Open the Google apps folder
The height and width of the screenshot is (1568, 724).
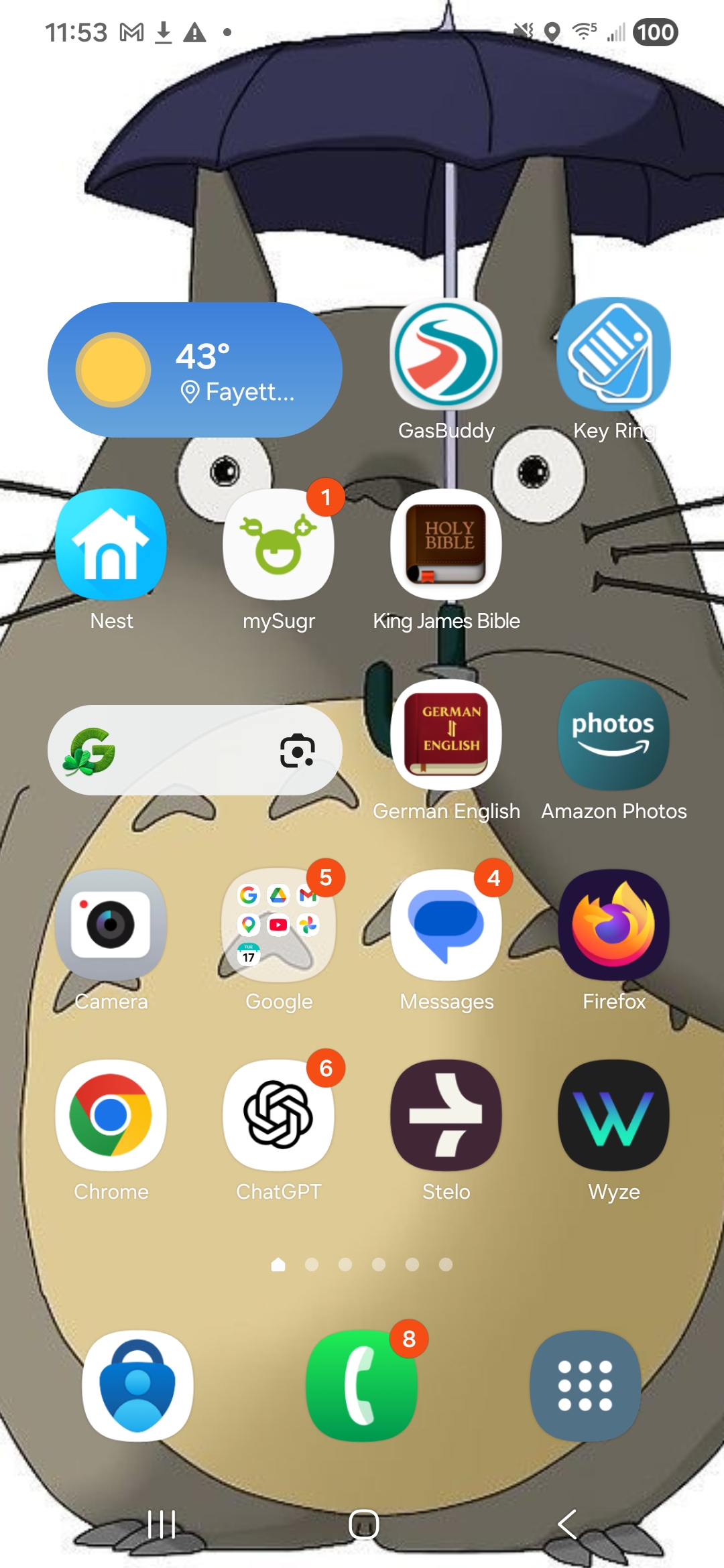click(x=278, y=925)
